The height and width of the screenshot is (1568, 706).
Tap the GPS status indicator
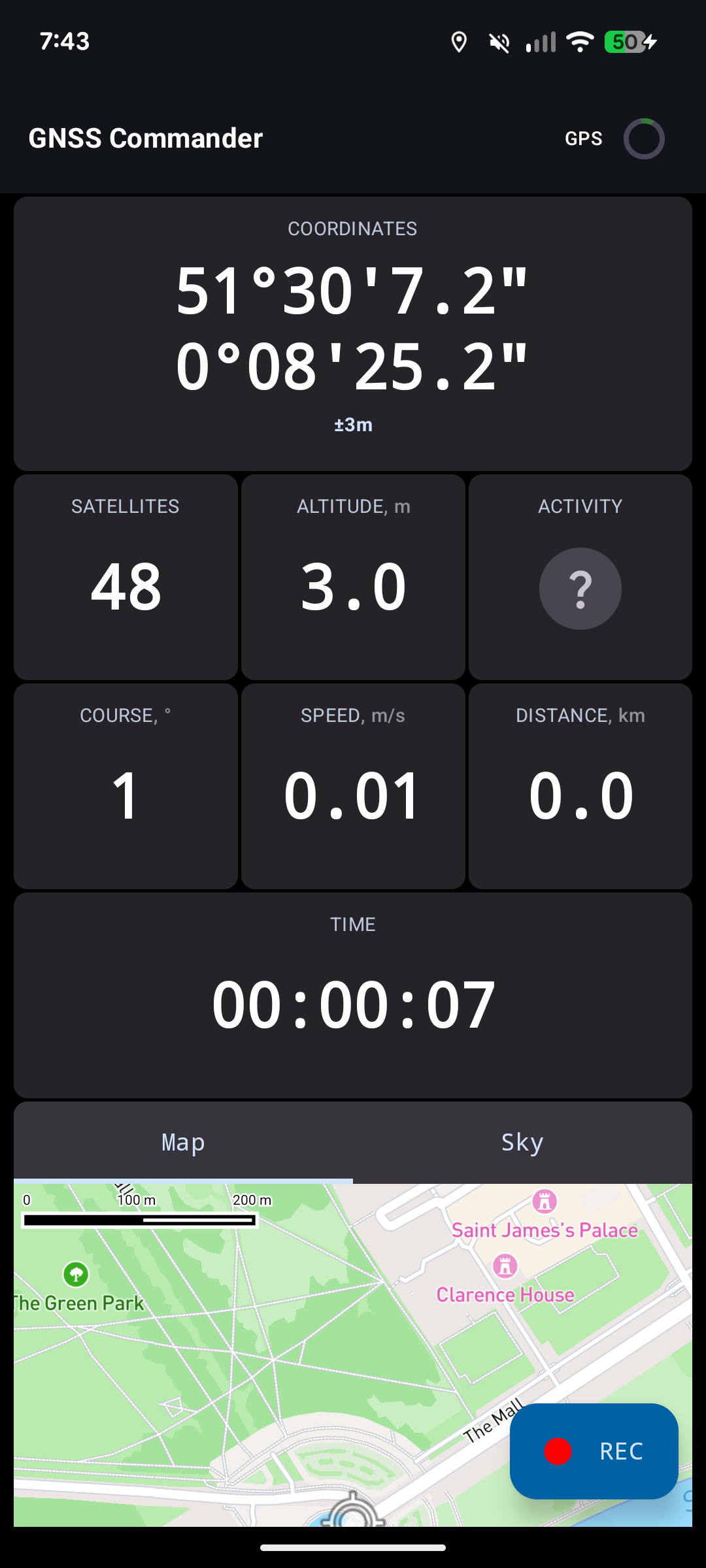(643, 139)
